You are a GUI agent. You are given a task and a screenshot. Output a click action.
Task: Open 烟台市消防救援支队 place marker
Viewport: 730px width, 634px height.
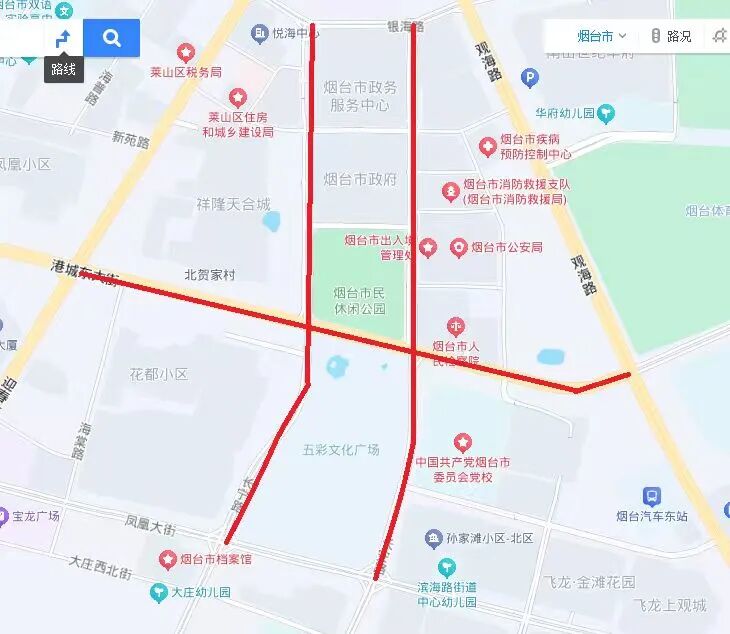452,188
